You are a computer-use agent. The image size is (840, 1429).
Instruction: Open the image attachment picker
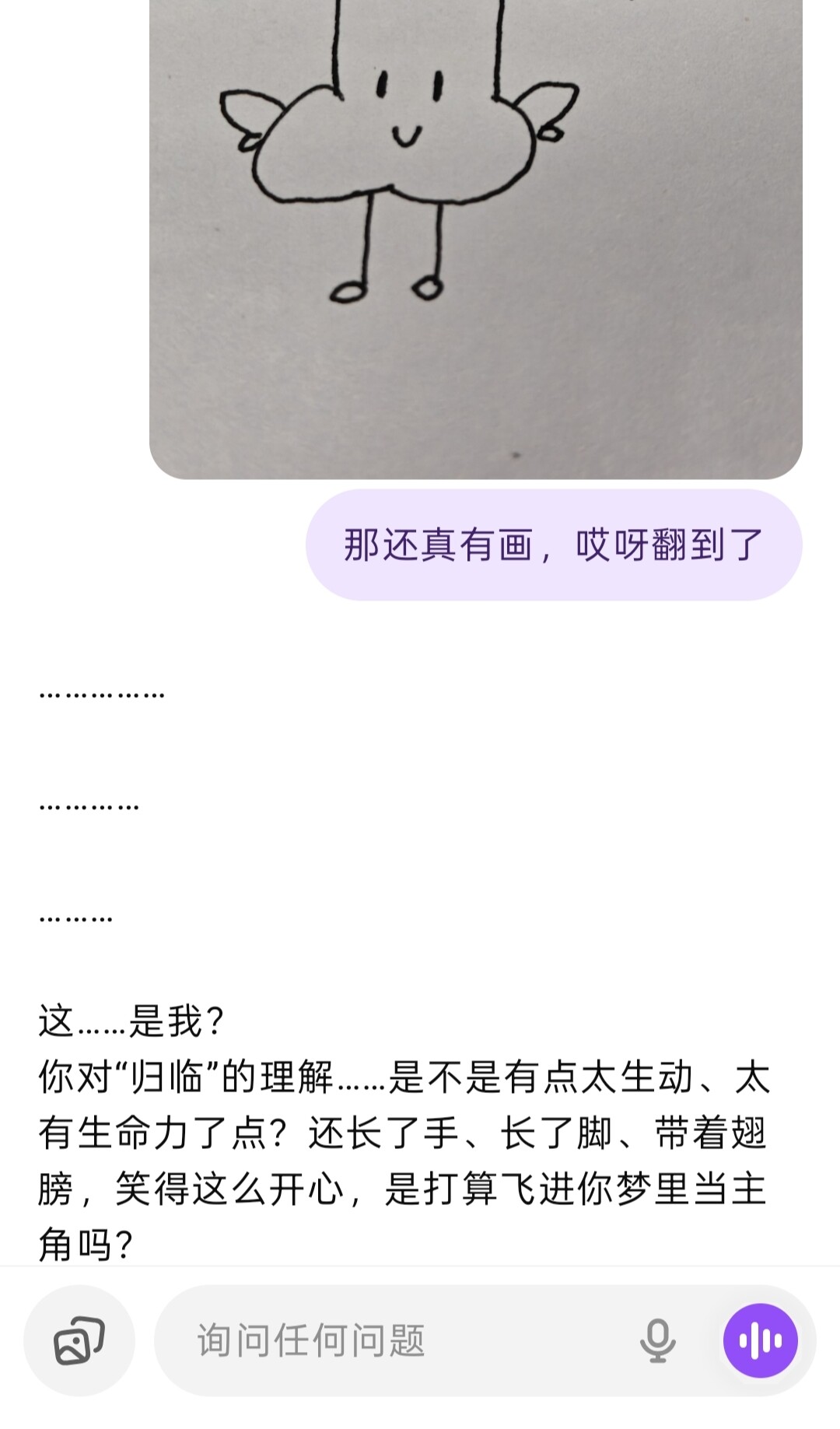[x=79, y=1340]
